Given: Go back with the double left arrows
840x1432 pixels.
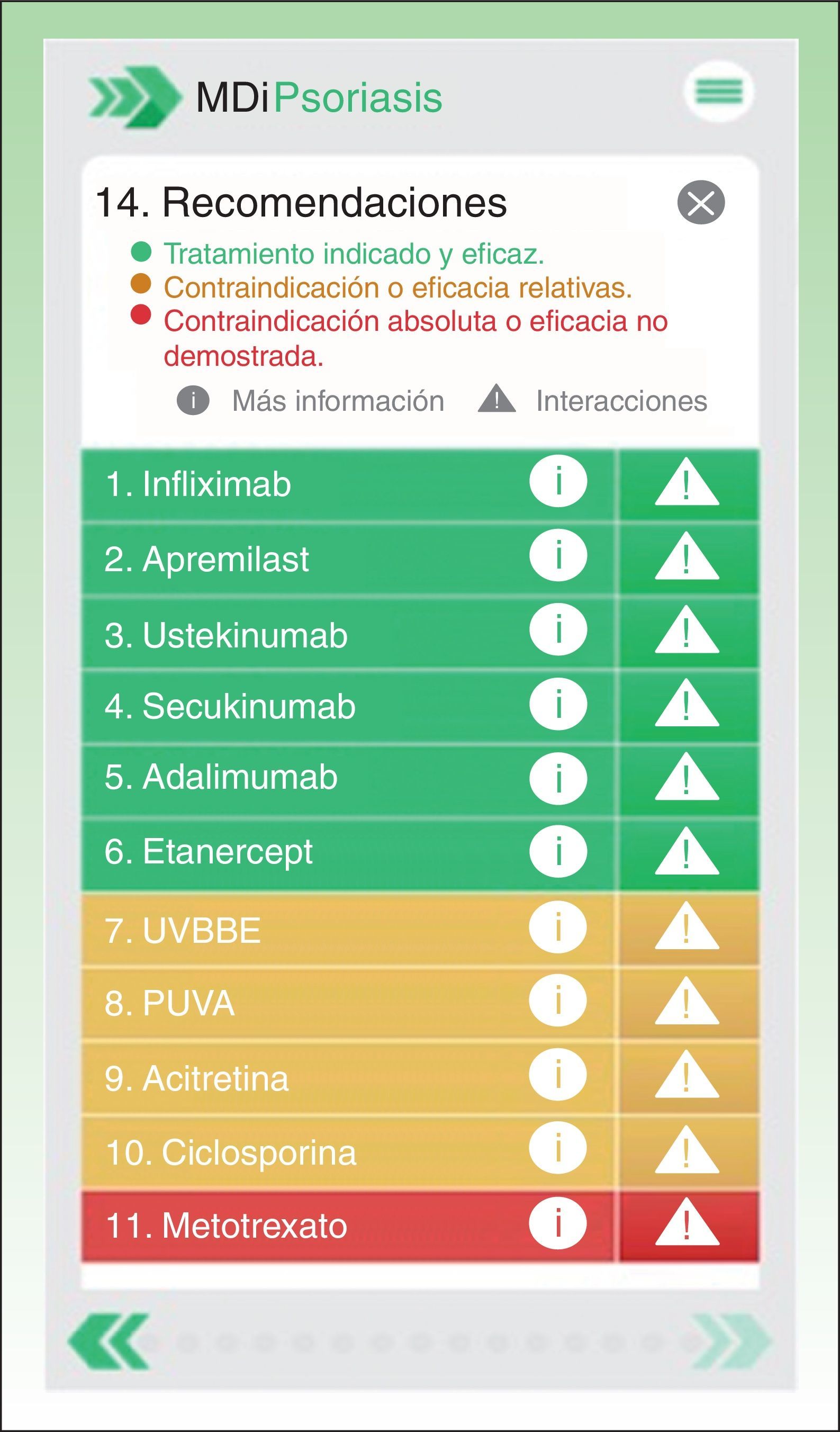Looking at the screenshot, I should (109, 1341).
